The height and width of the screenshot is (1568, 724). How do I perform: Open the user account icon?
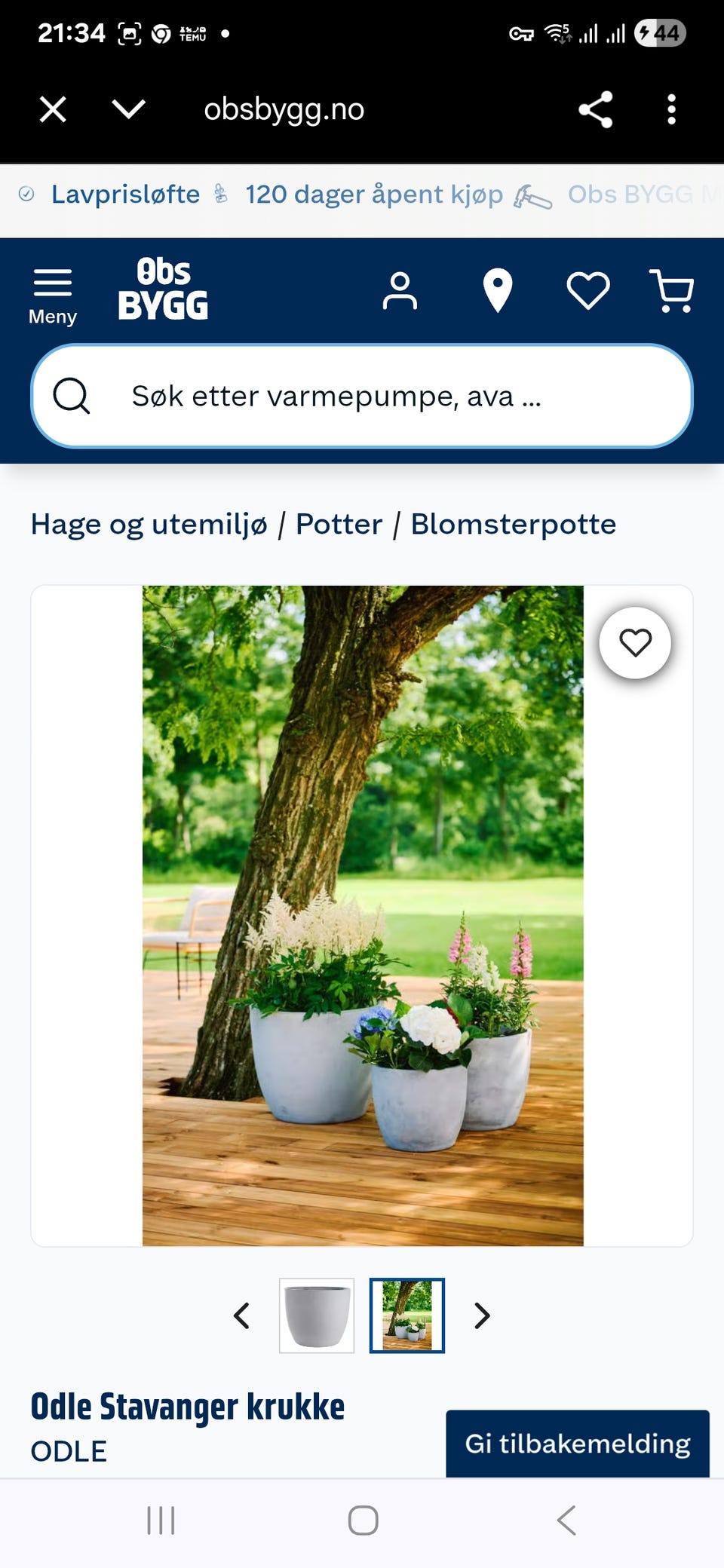coord(400,290)
